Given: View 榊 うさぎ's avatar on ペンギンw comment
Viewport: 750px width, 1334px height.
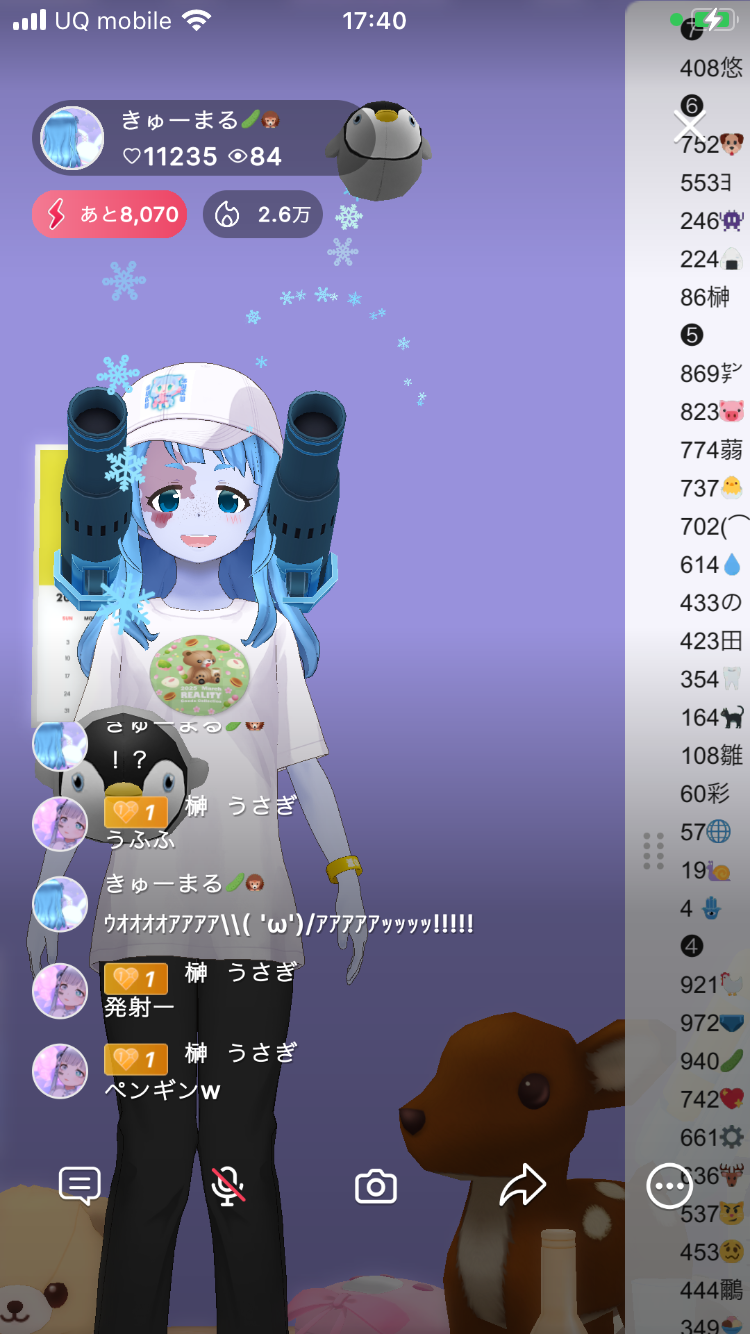Looking at the screenshot, I should coord(60,1071).
